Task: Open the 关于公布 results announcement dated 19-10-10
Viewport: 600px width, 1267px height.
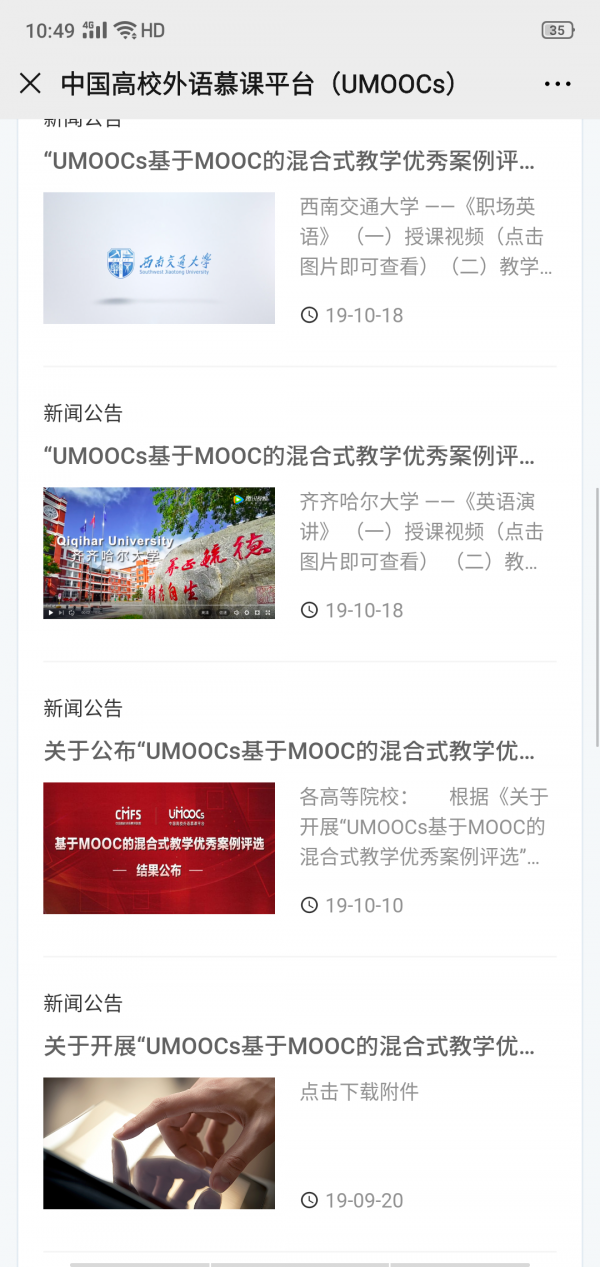Action: [x=290, y=752]
